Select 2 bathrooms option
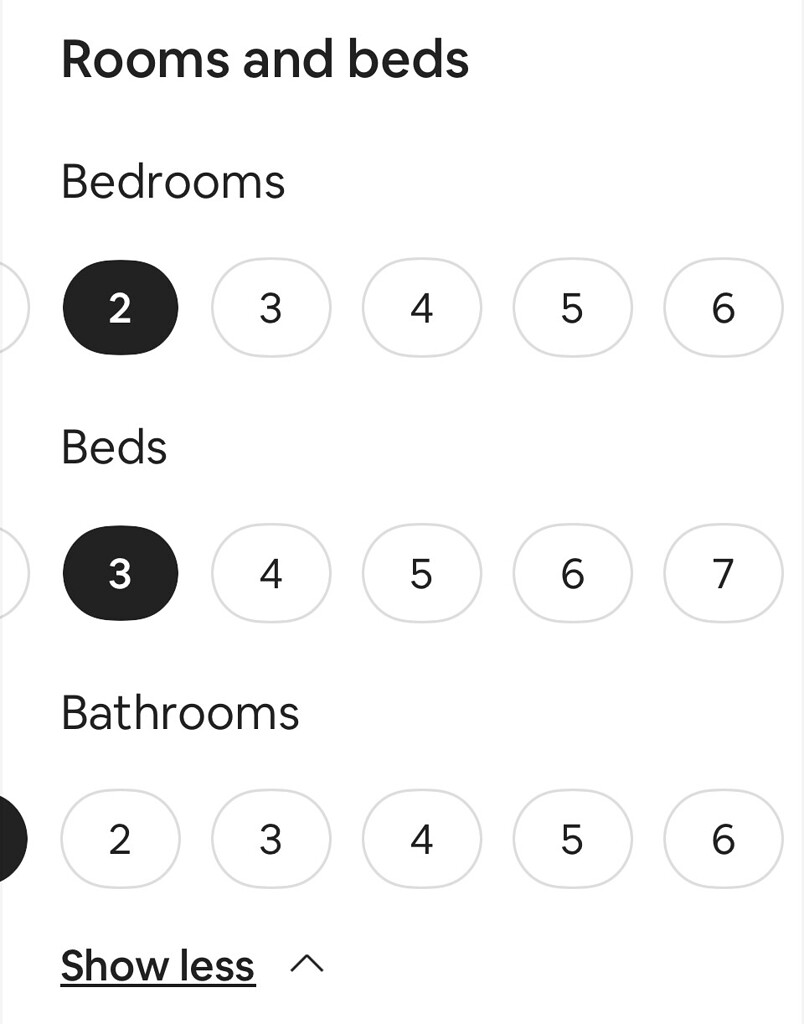 click(120, 839)
